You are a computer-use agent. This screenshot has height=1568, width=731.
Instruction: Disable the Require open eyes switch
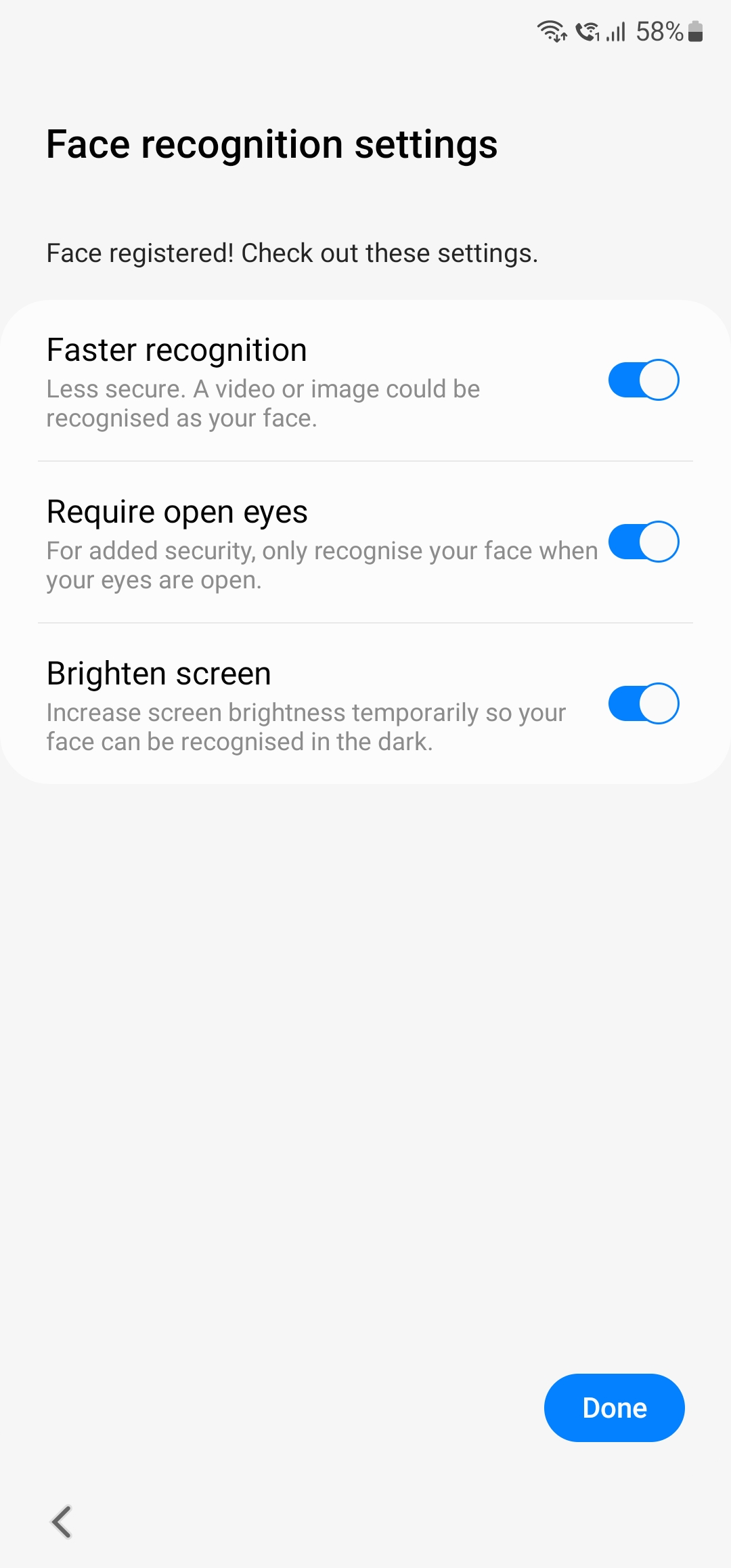click(x=643, y=542)
